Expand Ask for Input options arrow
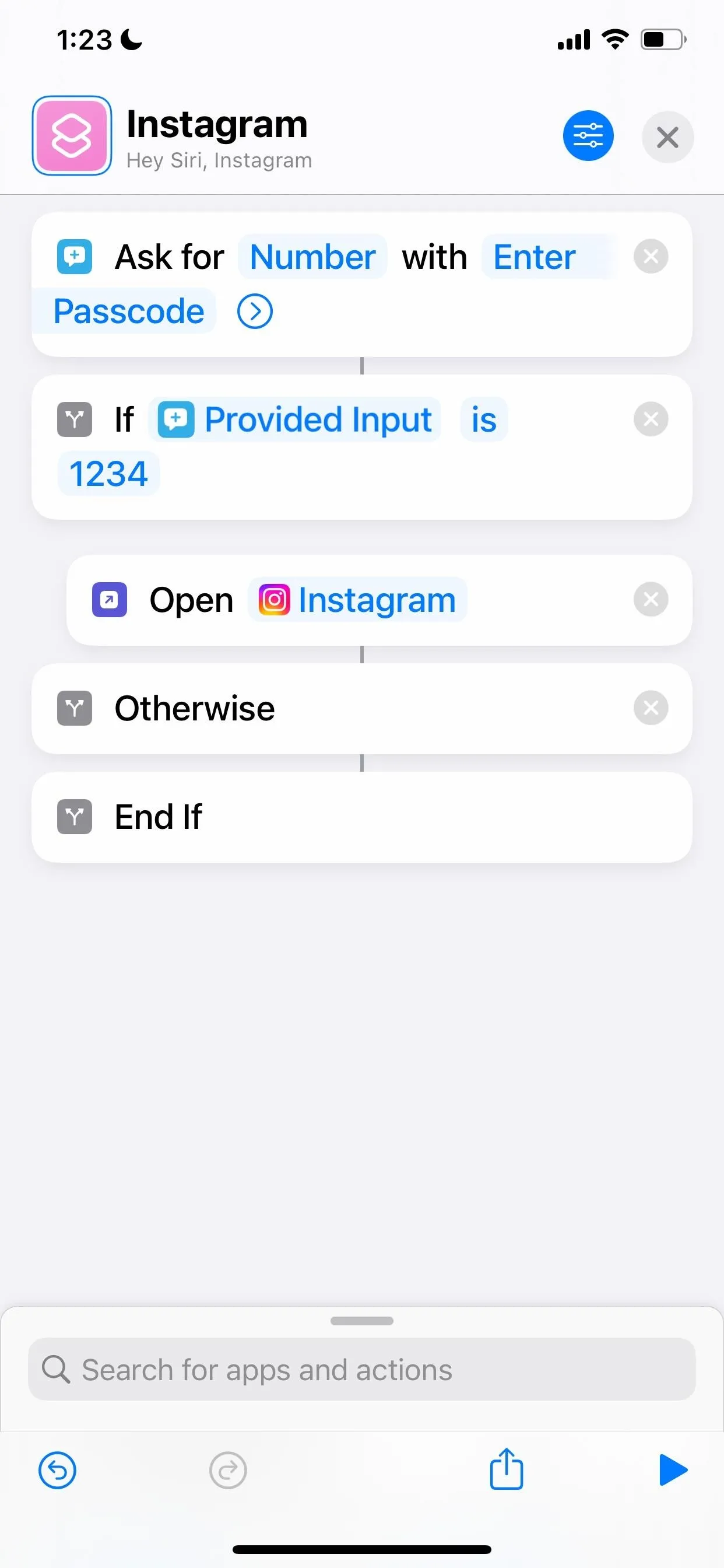The width and height of the screenshot is (724, 1568). tap(254, 311)
